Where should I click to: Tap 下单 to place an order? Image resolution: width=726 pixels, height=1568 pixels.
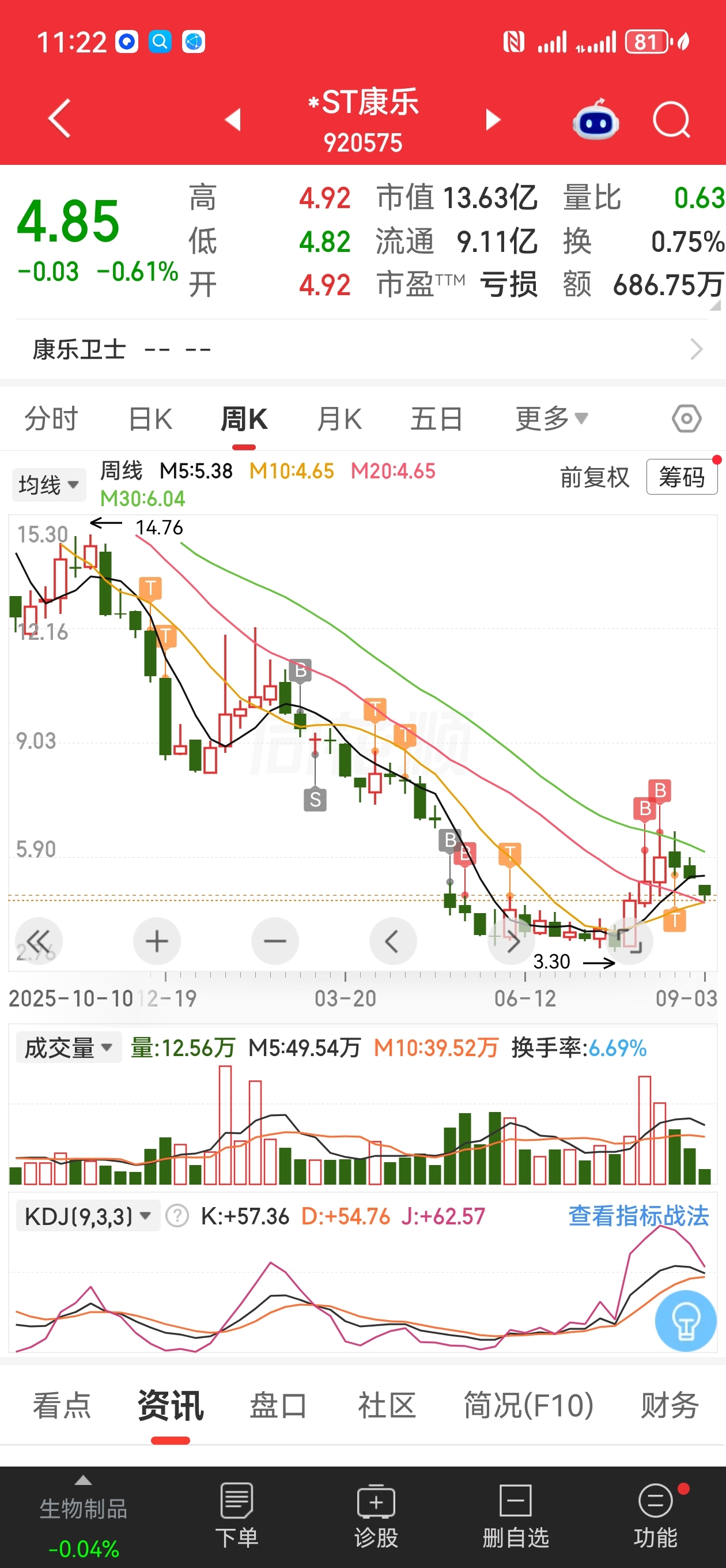[x=237, y=1516]
